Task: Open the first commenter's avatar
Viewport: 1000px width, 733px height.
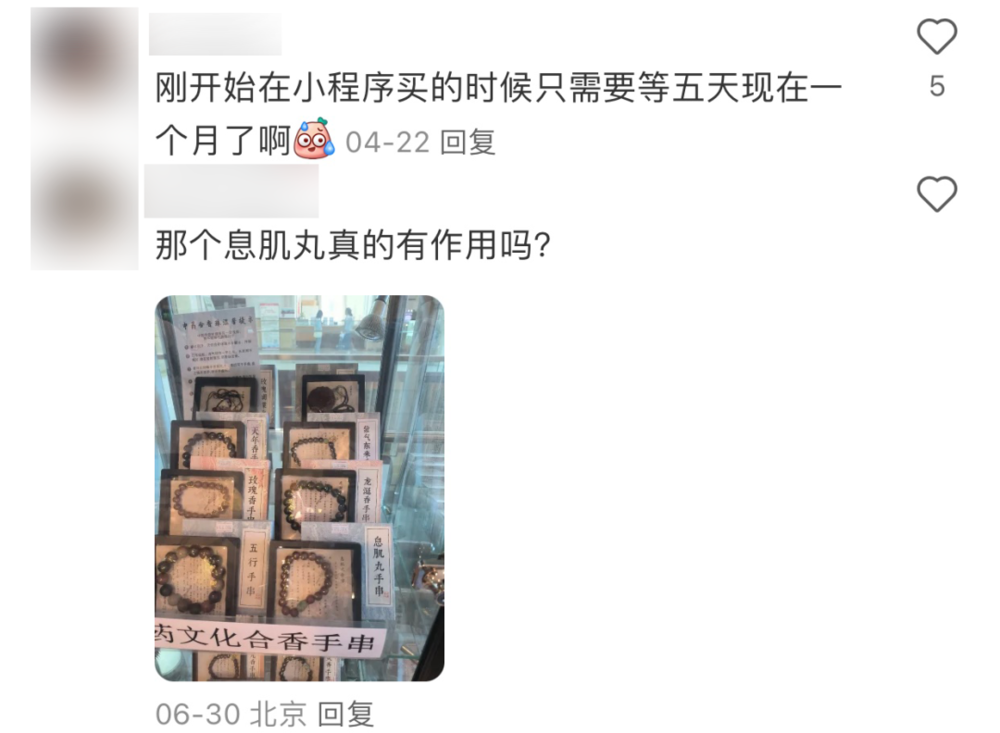Action: click(84, 60)
